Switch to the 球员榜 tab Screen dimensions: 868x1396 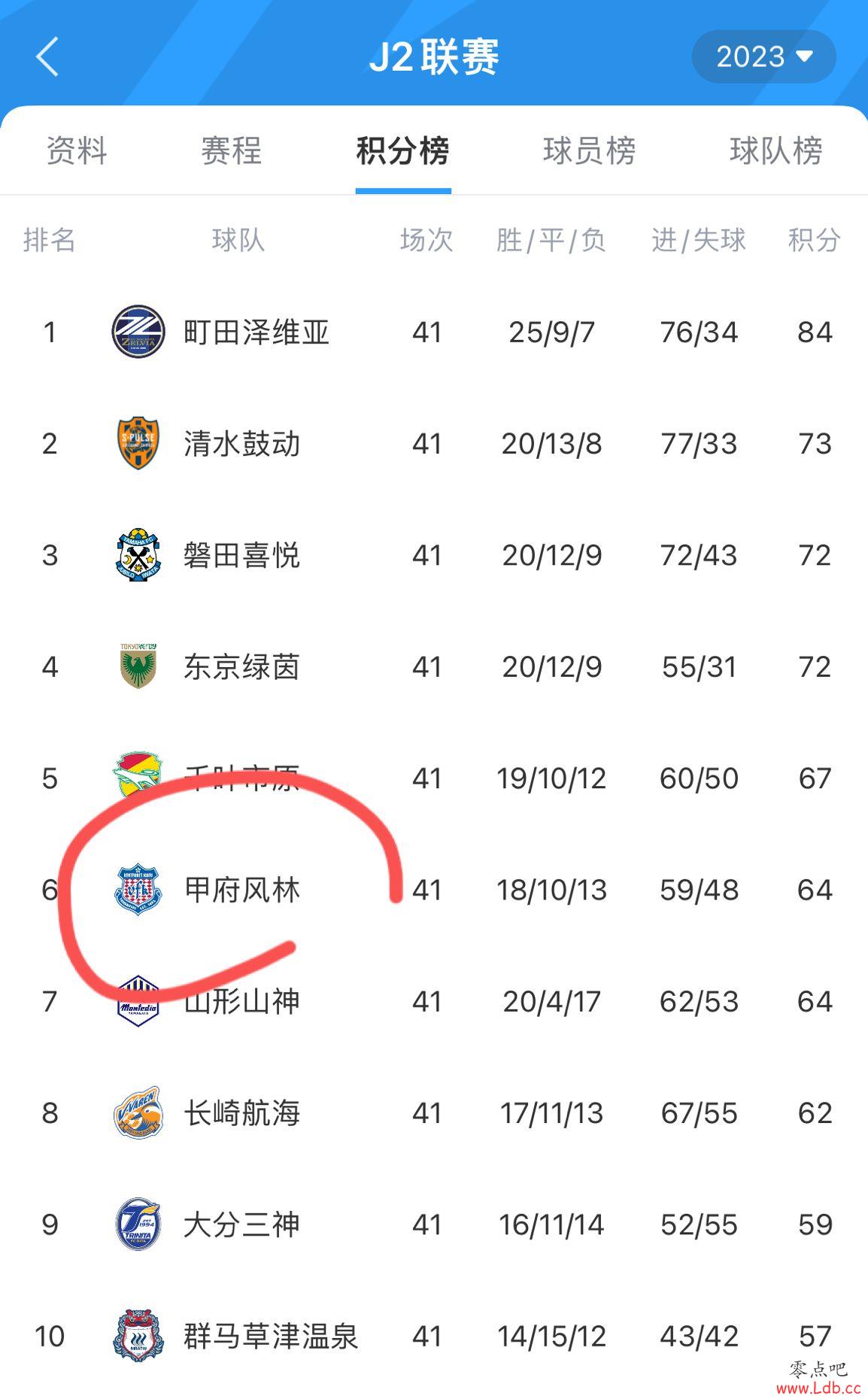click(589, 150)
